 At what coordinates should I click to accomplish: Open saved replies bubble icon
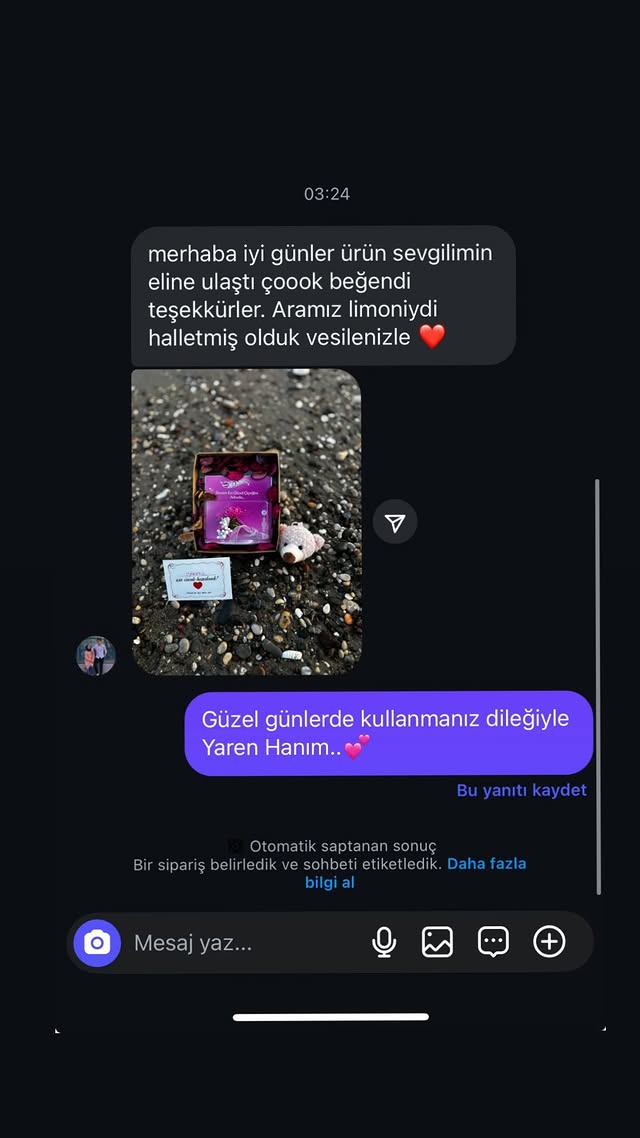493,942
